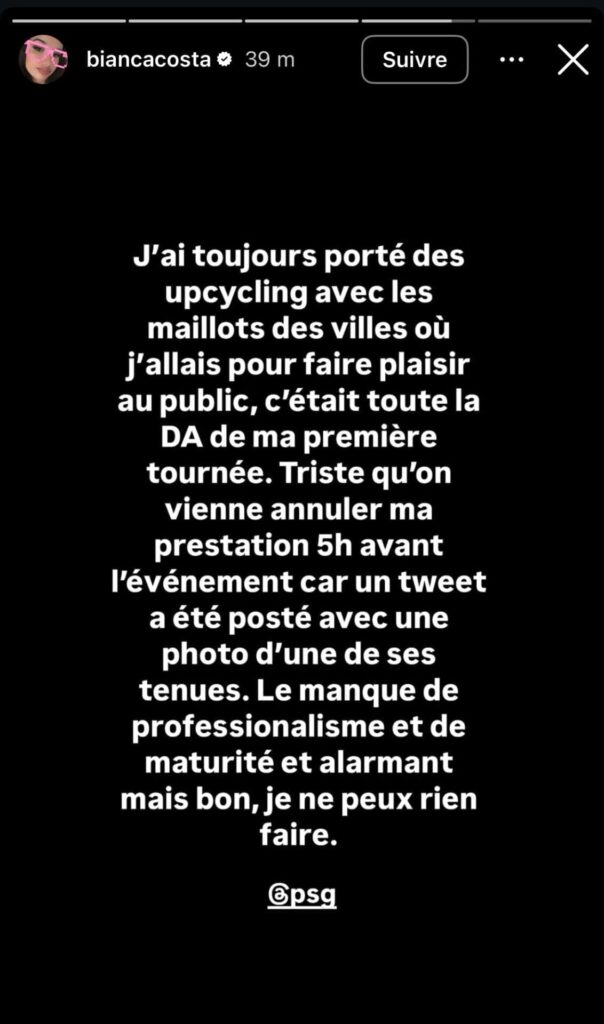Open the @psg Threads mention
Screen dimensions: 604x1024
[x=302, y=894]
